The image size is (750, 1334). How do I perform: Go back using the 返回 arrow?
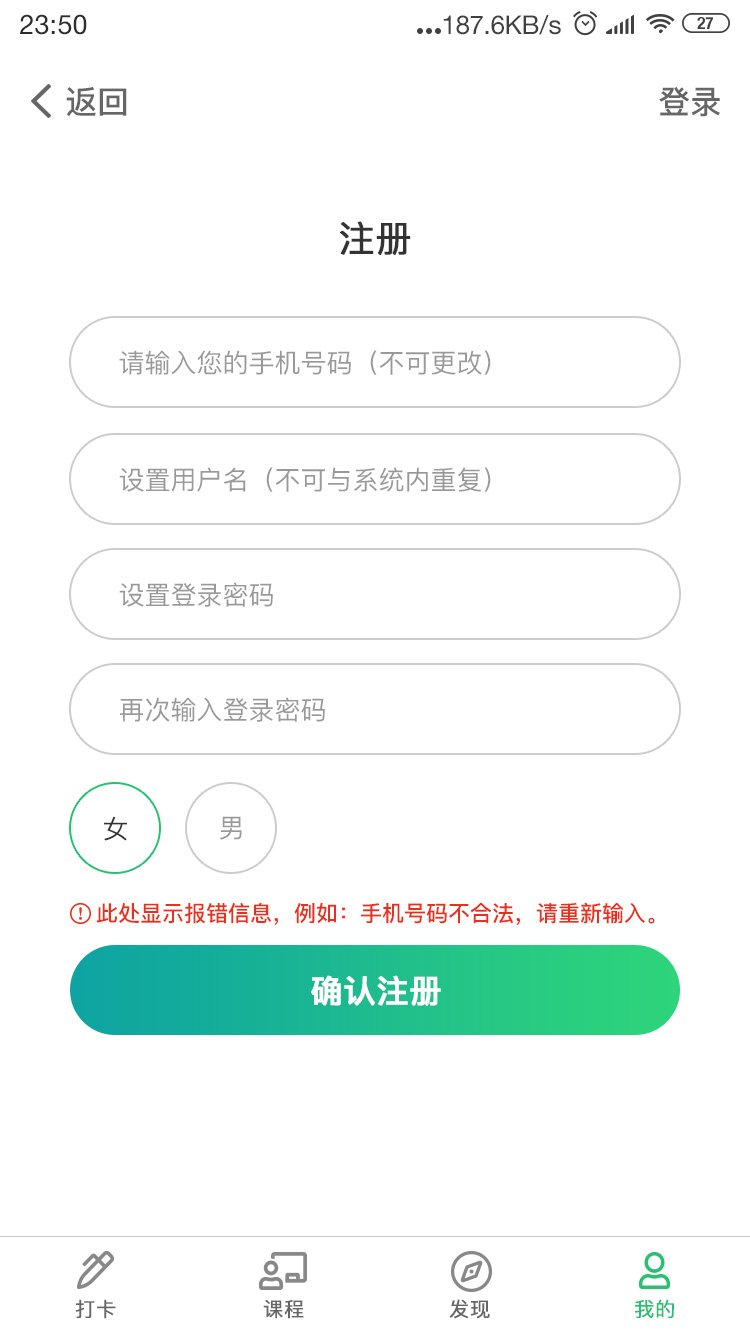(x=78, y=102)
